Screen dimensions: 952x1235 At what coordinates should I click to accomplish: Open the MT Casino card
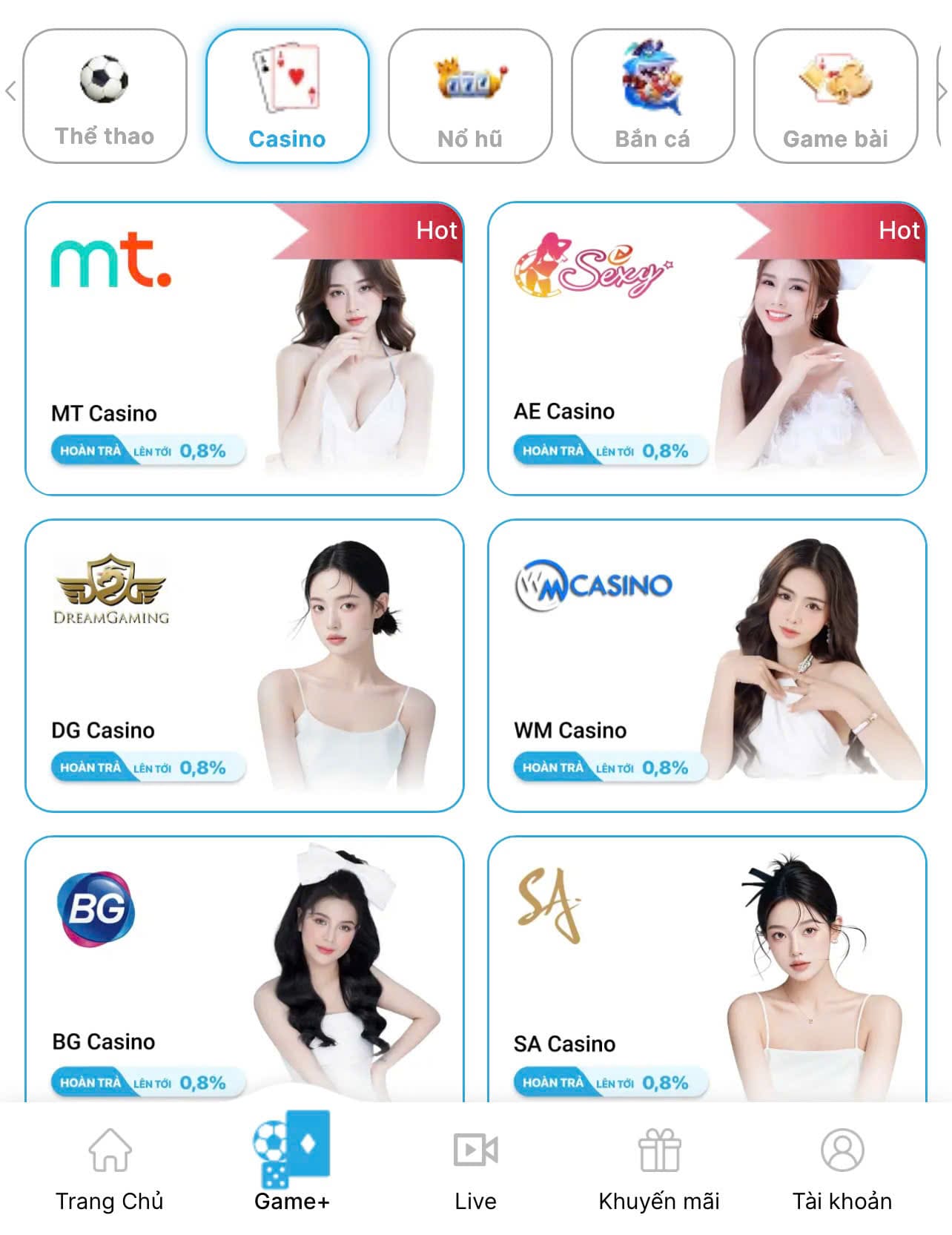[245, 348]
